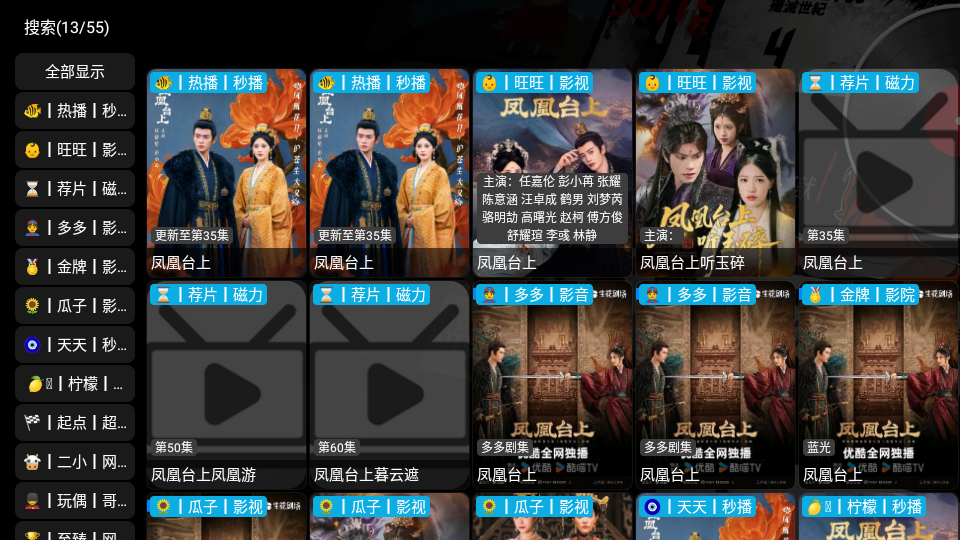Open 凤凰台上凤凰游 第50集 result
The image size is (960, 540).
(x=226, y=384)
